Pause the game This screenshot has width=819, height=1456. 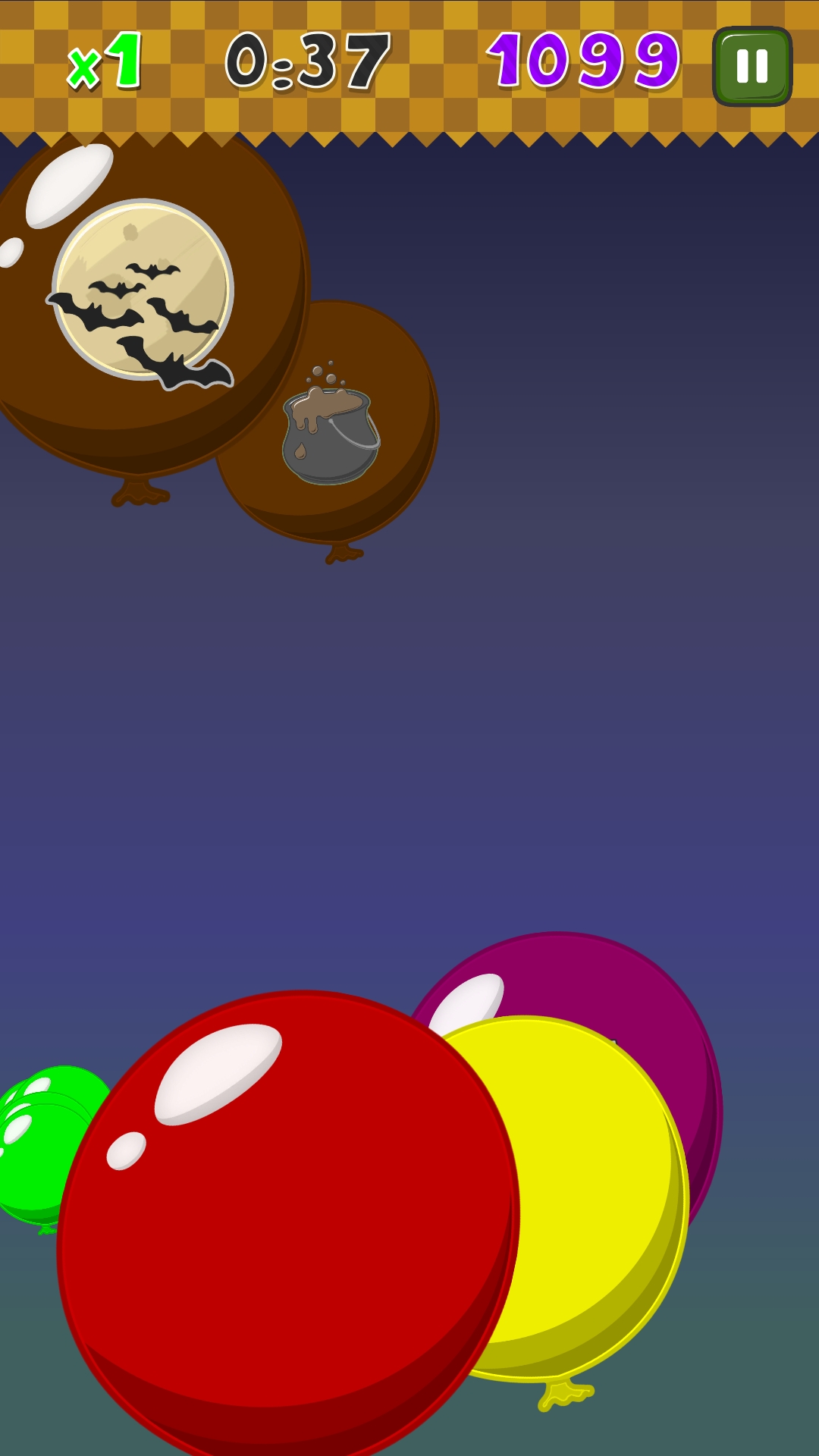(752, 66)
